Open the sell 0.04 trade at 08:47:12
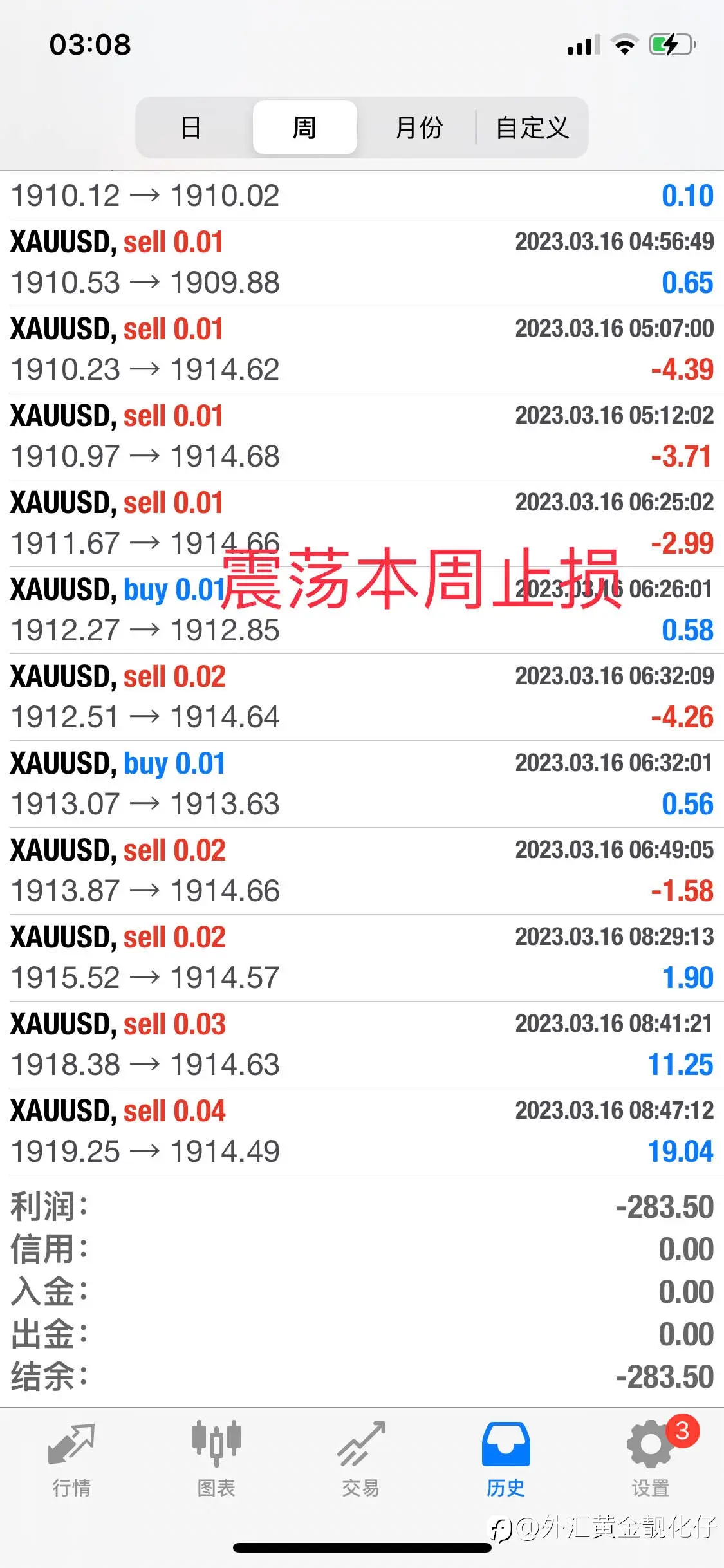 coord(362,1132)
